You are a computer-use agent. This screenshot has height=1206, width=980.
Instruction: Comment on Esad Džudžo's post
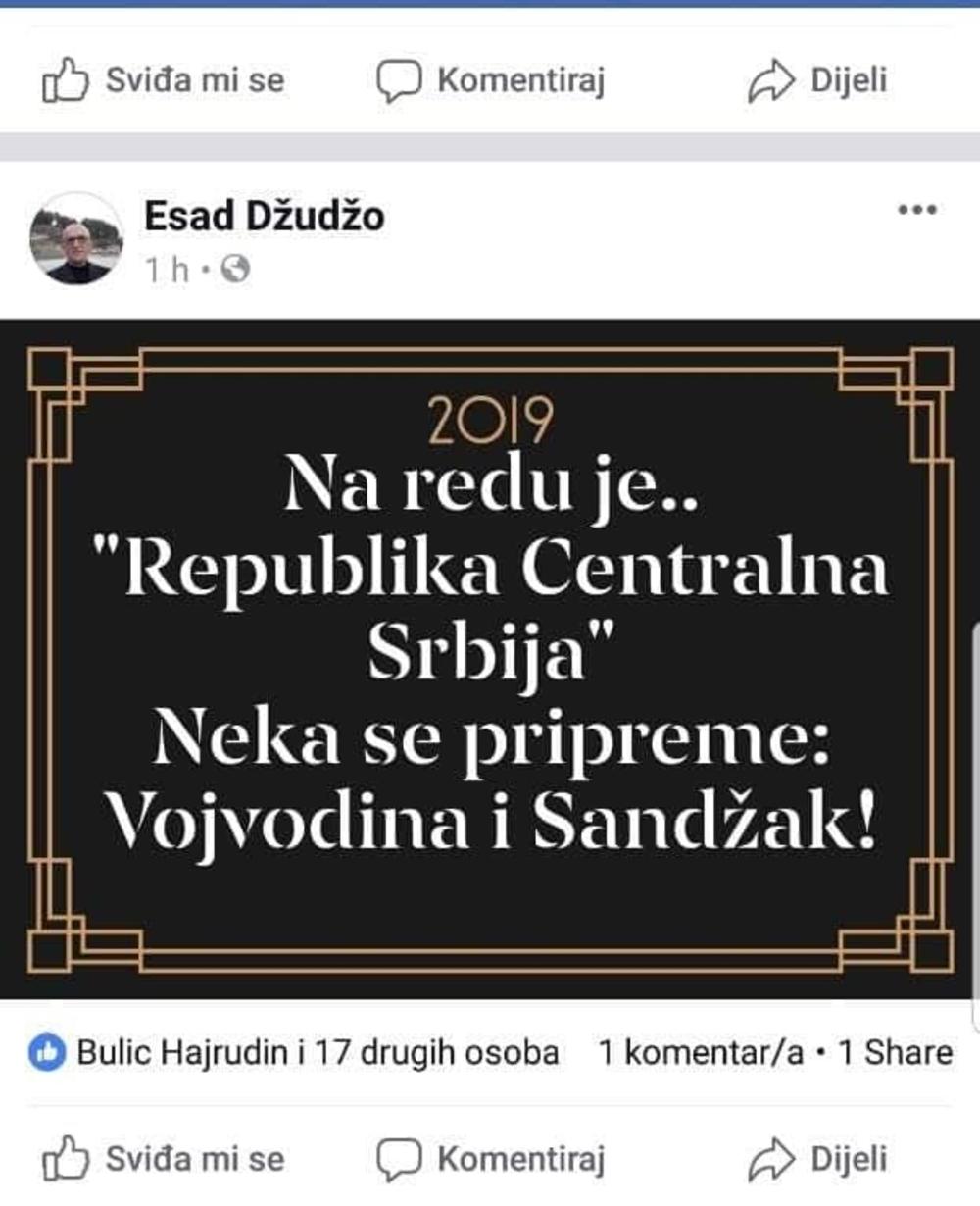(491, 1159)
